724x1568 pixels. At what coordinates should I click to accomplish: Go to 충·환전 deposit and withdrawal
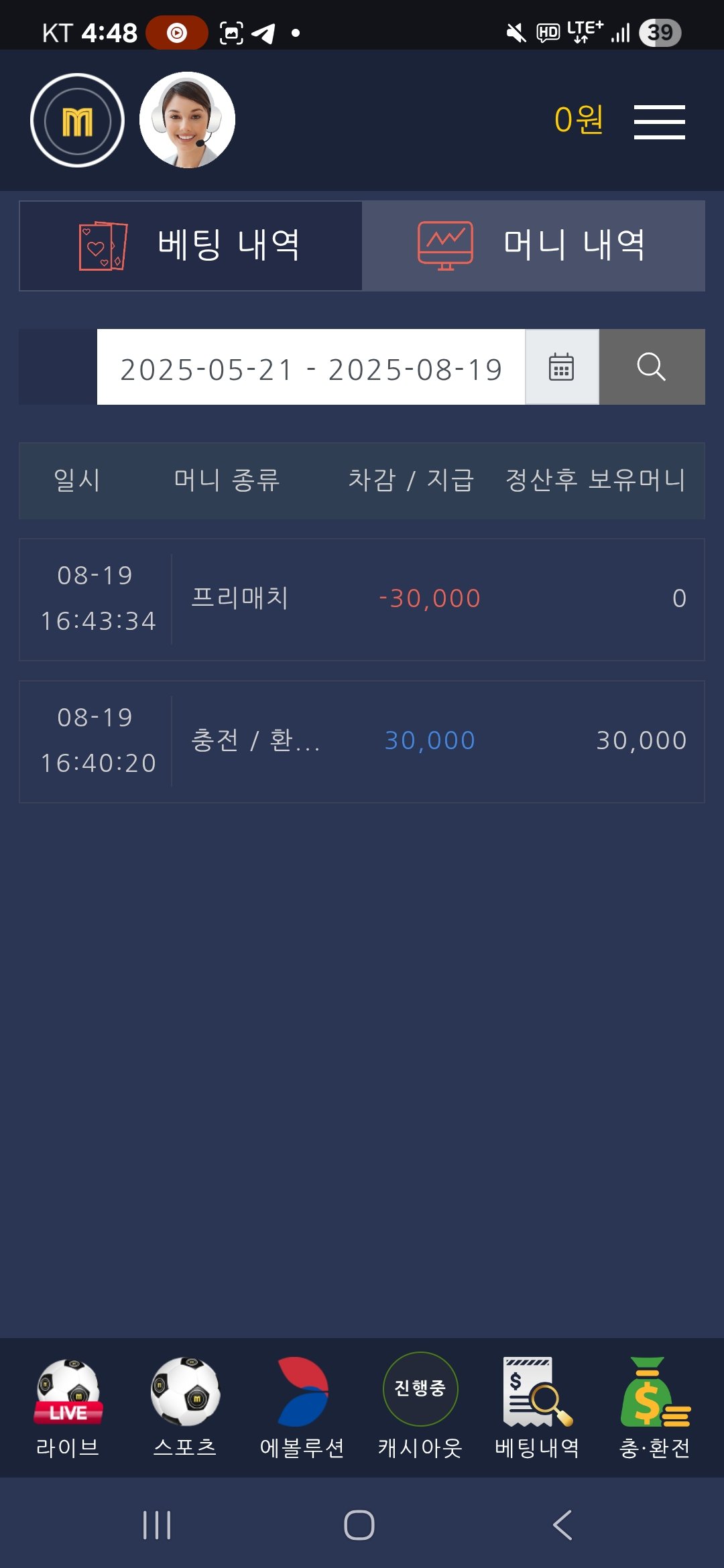pos(654,1407)
